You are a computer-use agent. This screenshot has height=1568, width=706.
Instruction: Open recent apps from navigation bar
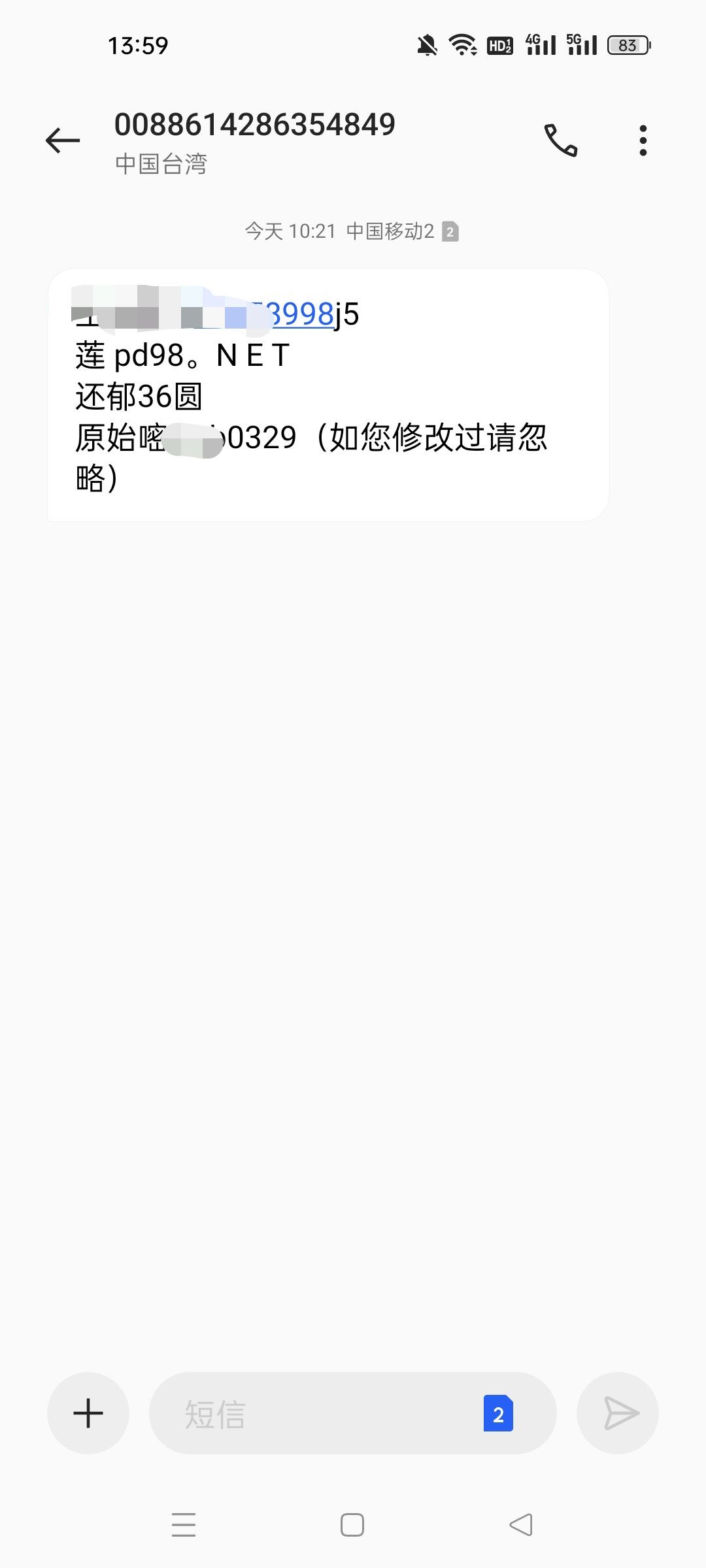click(184, 1524)
